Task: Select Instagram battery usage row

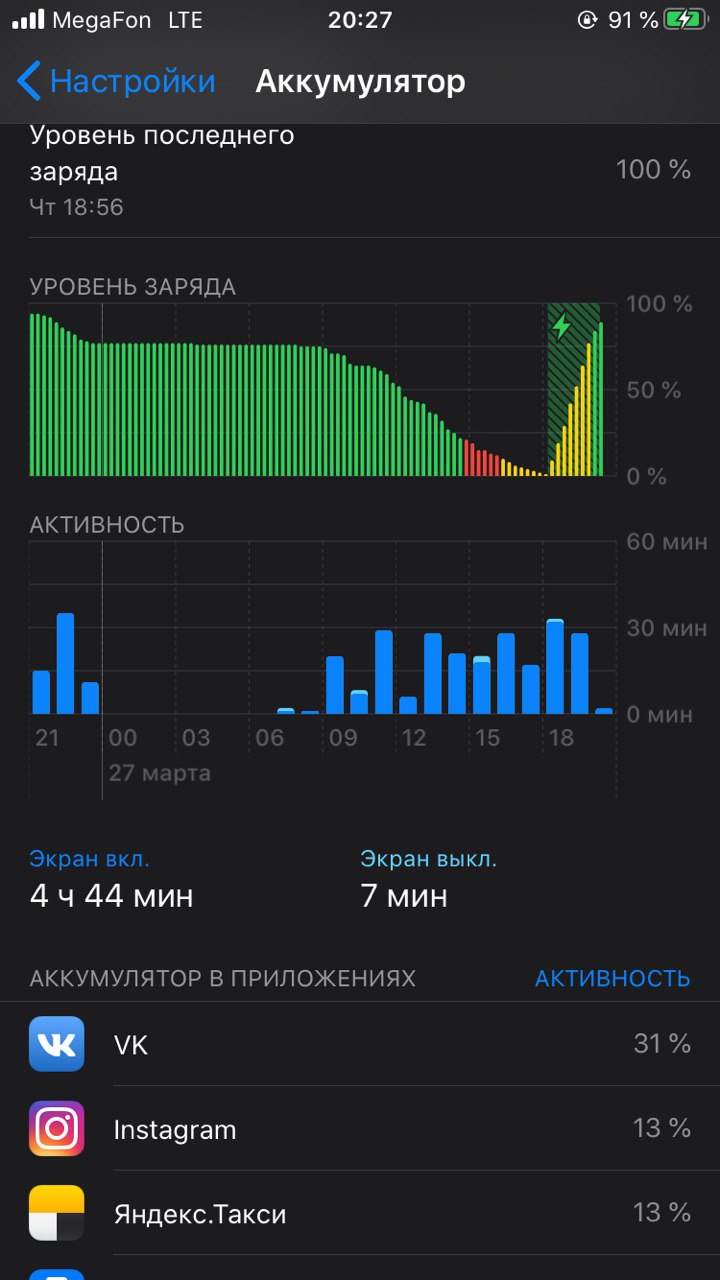Action: 360,1129
